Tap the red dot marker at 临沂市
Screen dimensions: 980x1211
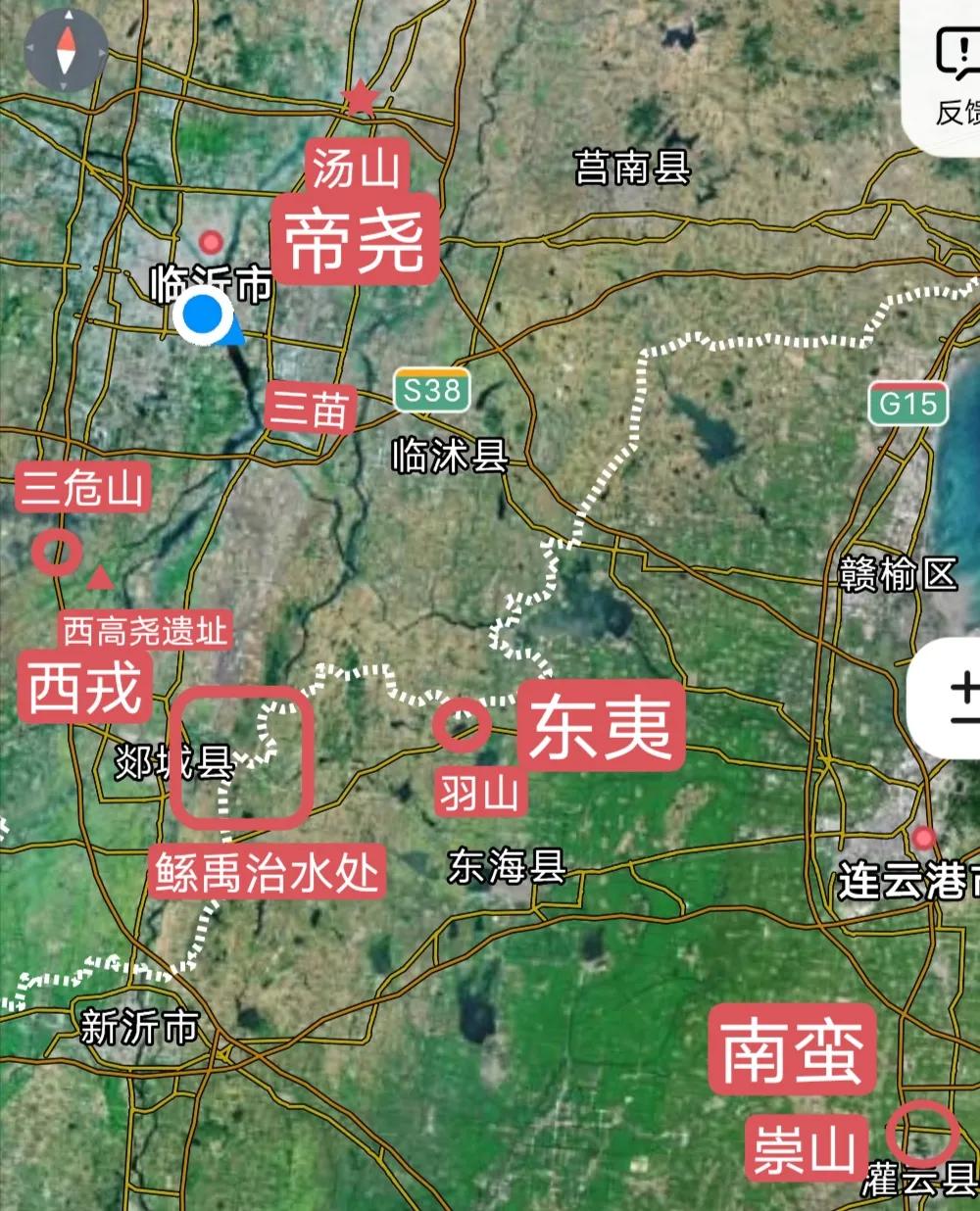click(210, 242)
